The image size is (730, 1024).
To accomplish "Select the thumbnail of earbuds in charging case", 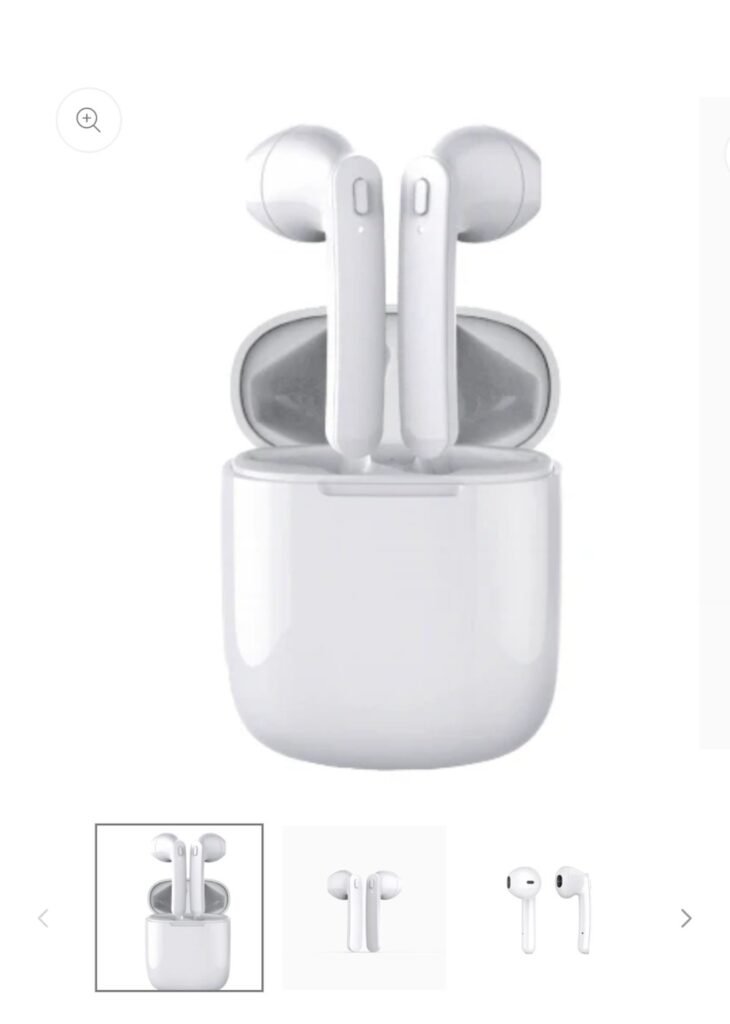I will (179, 907).
